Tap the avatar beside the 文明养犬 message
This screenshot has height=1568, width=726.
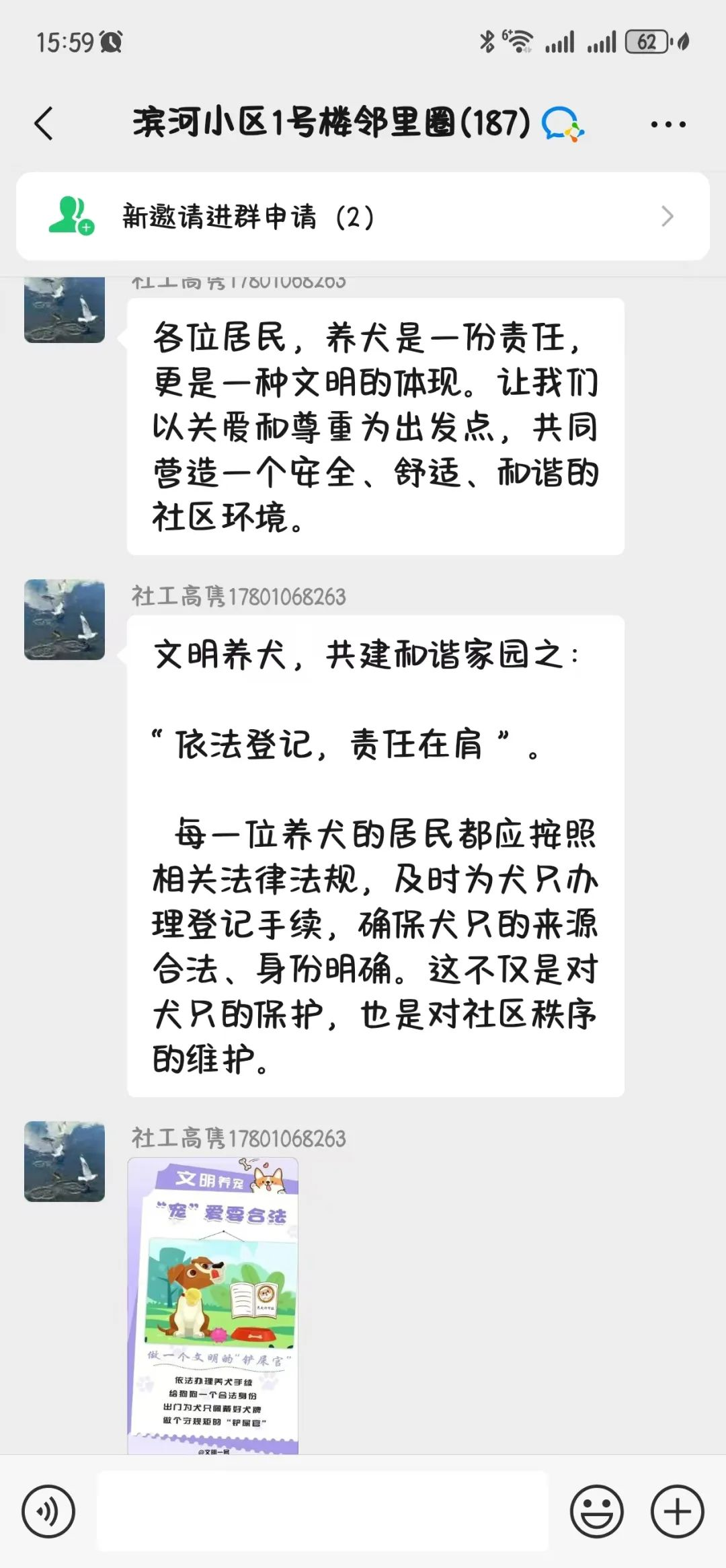[x=65, y=620]
